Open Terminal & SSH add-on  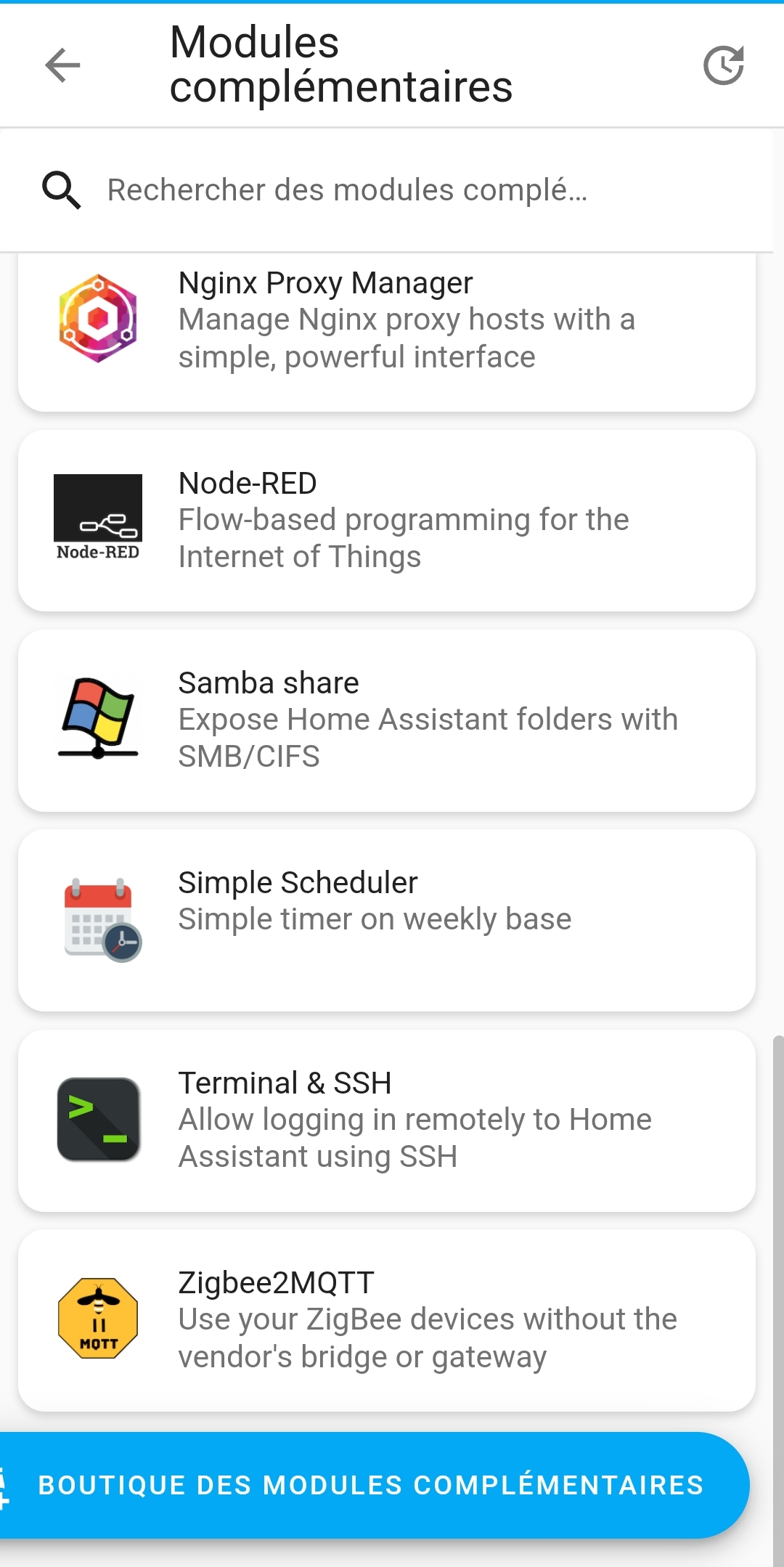pos(386,1120)
